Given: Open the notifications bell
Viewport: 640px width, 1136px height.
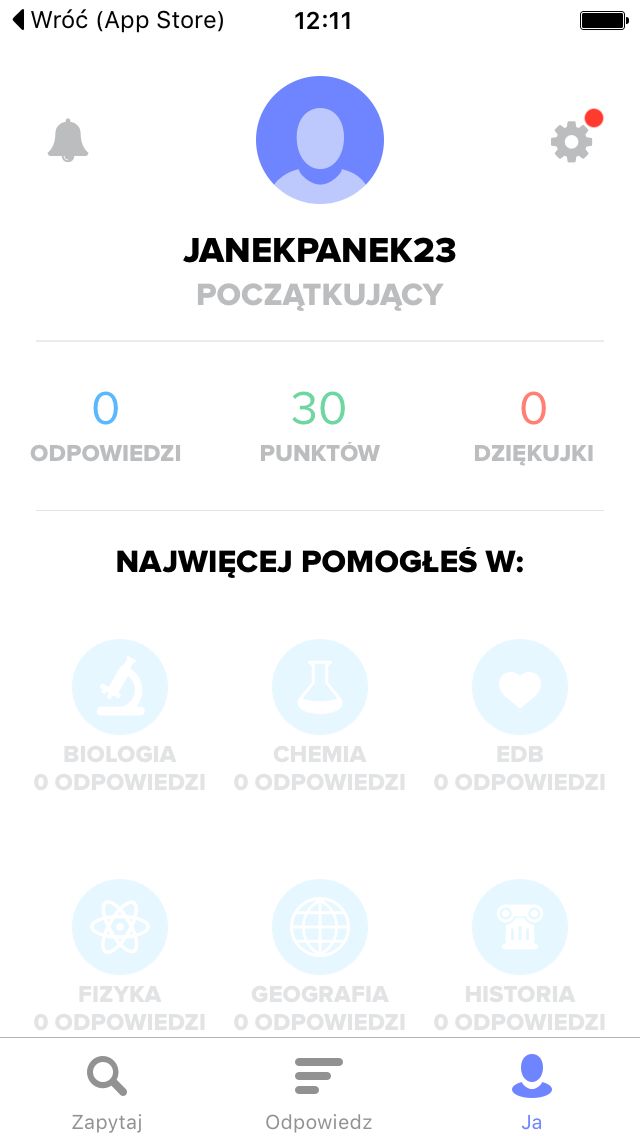Looking at the screenshot, I should pyautogui.click(x=68, y=140).
